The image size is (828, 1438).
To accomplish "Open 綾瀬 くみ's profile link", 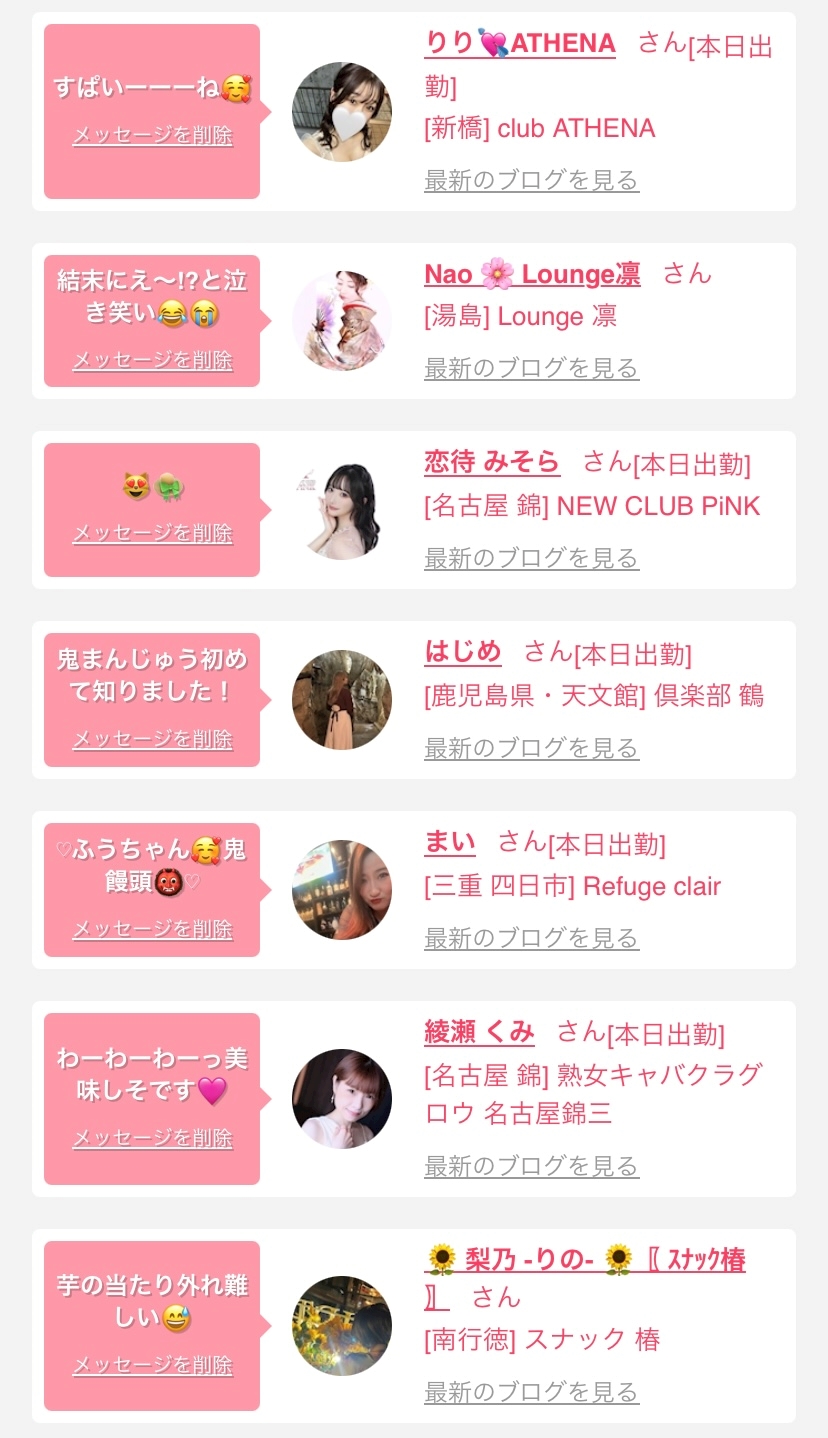I will click(479, 1032).
